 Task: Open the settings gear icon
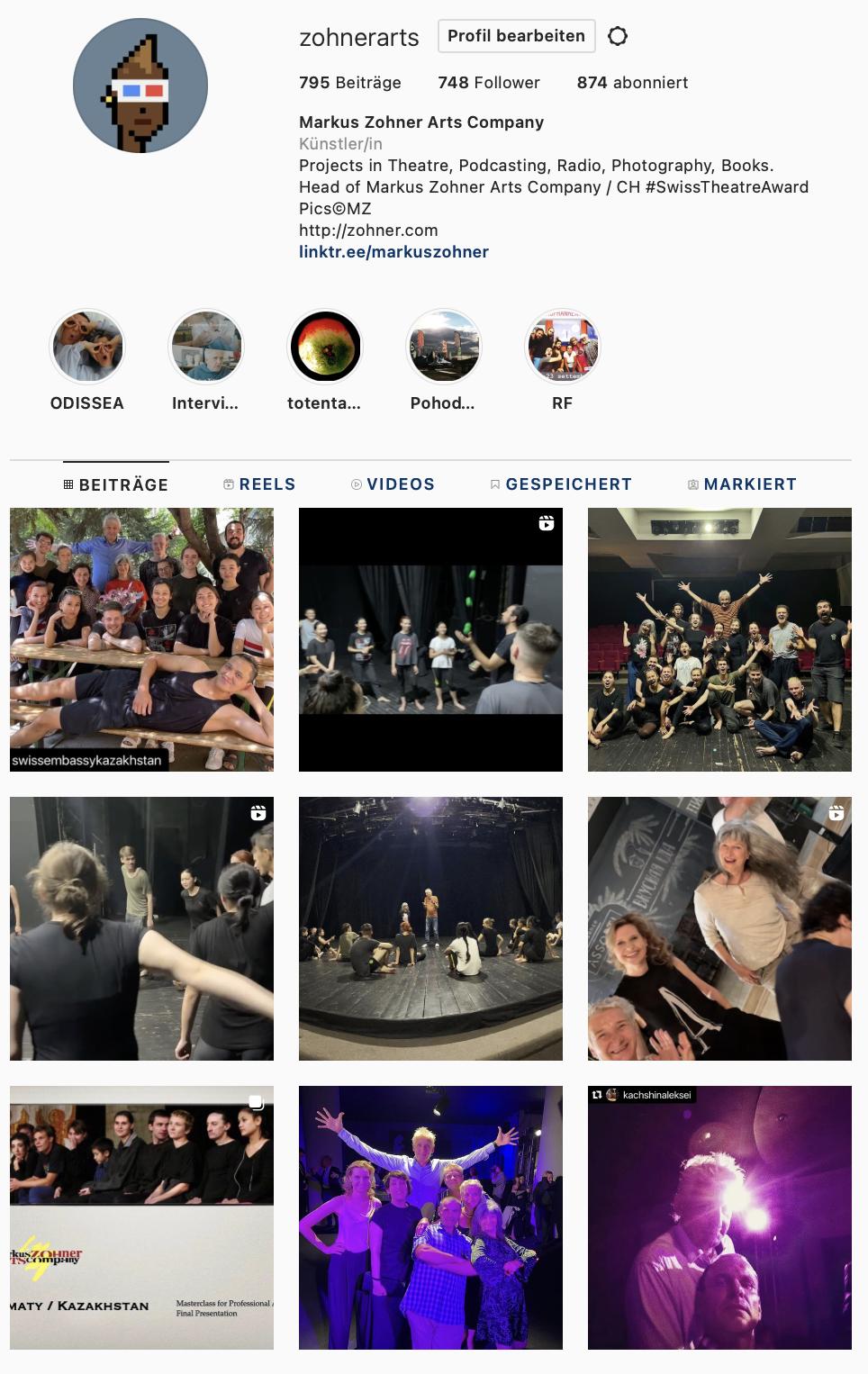(618, 36)
